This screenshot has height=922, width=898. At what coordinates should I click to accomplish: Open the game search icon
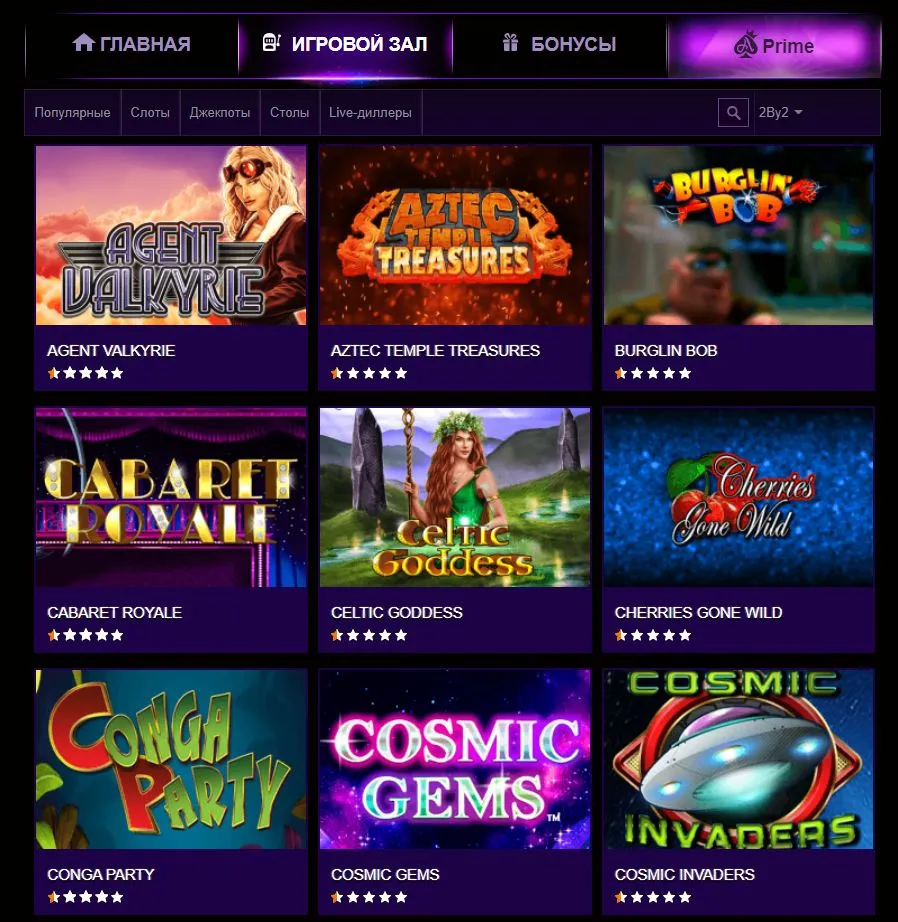pos(733,113)
